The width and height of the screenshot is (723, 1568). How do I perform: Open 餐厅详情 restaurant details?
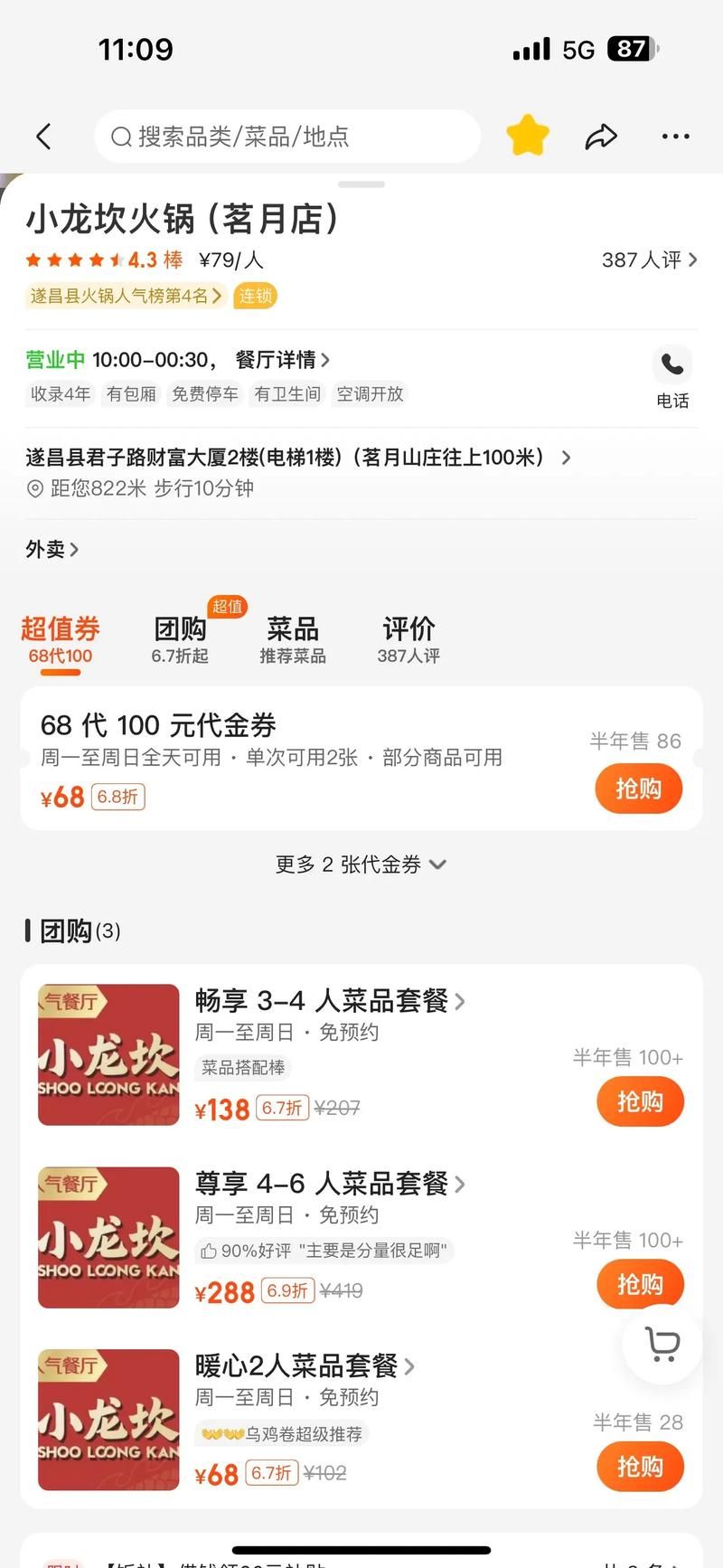click(x=282, y=360)
